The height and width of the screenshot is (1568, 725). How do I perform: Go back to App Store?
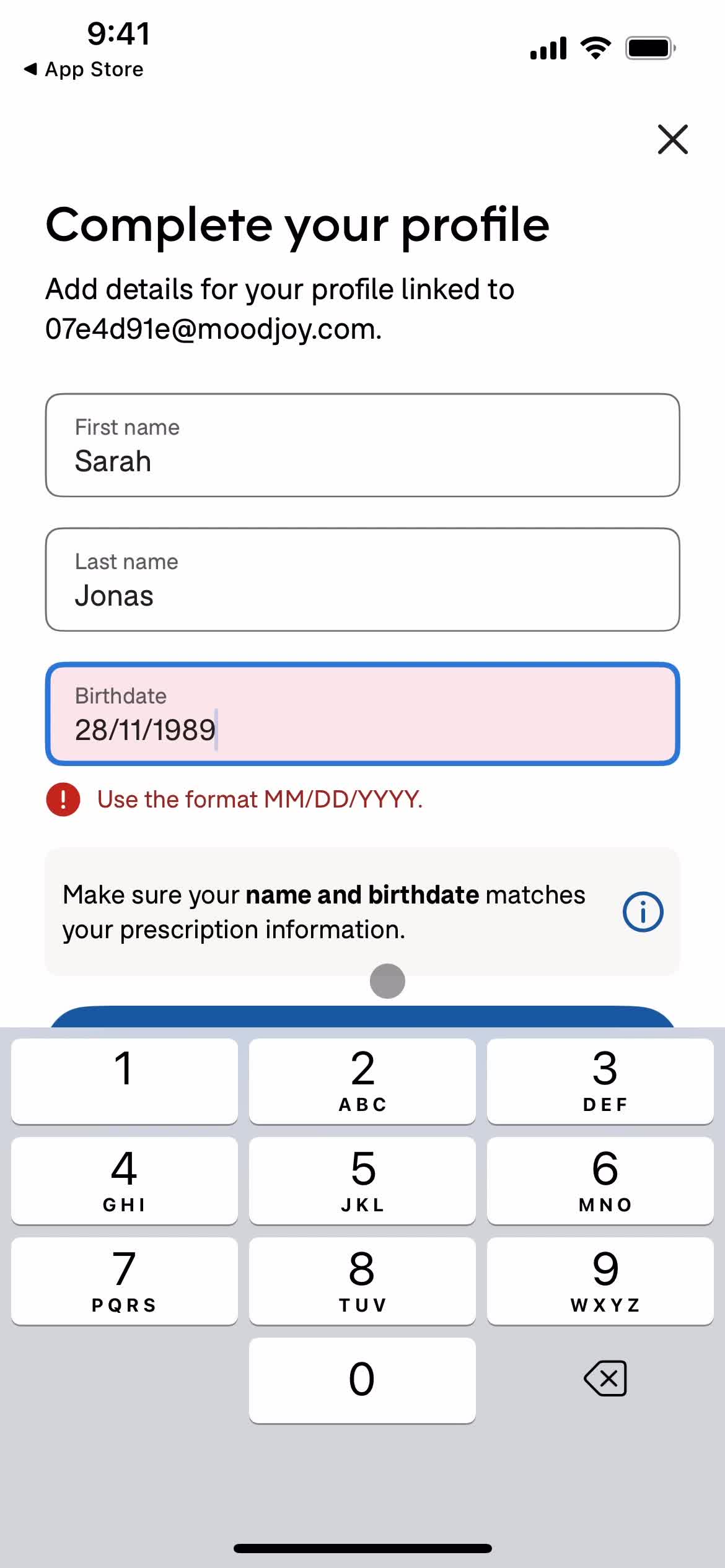84,69
